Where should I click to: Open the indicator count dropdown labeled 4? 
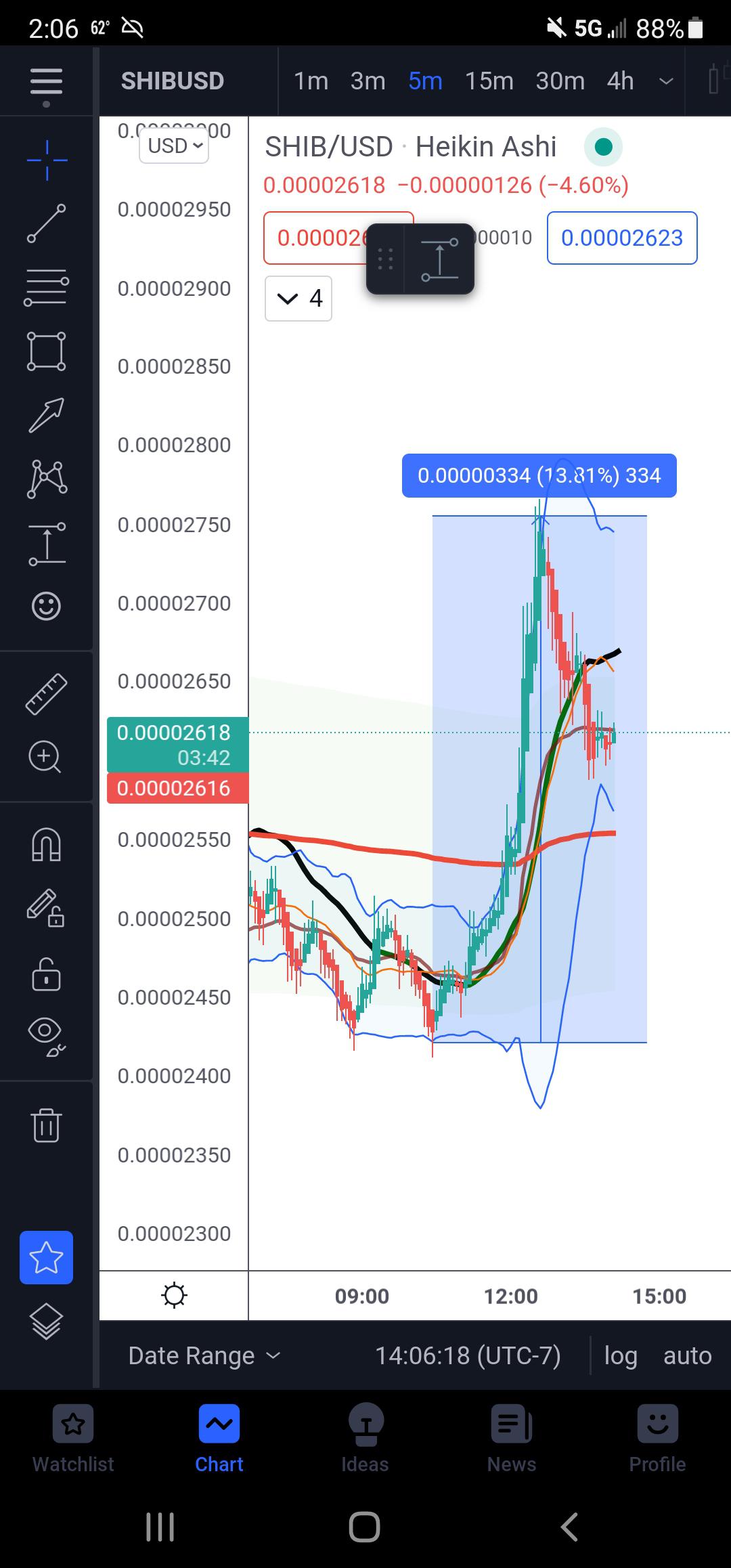(x=298, y=299)
